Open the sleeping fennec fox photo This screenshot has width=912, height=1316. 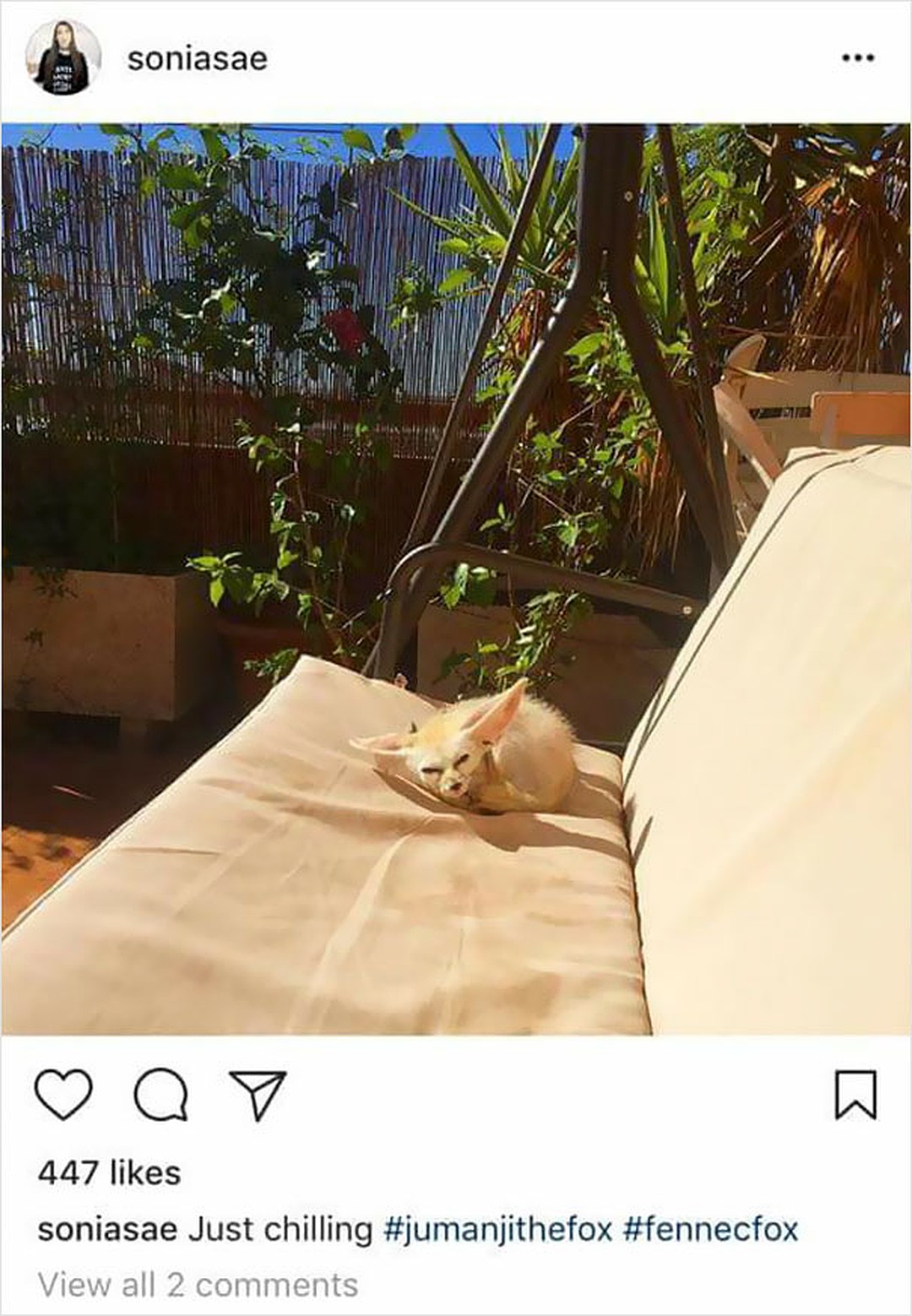click(x=456, y=579)
